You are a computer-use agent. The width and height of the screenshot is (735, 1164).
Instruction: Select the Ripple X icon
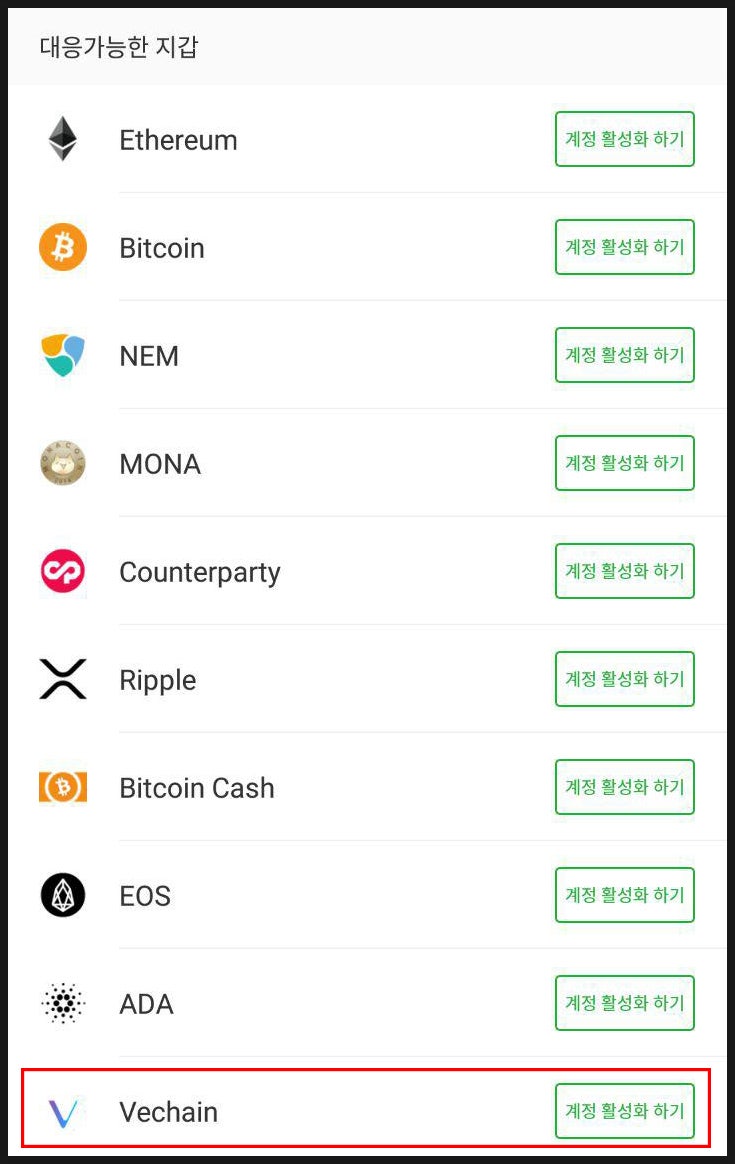[63, 679]
